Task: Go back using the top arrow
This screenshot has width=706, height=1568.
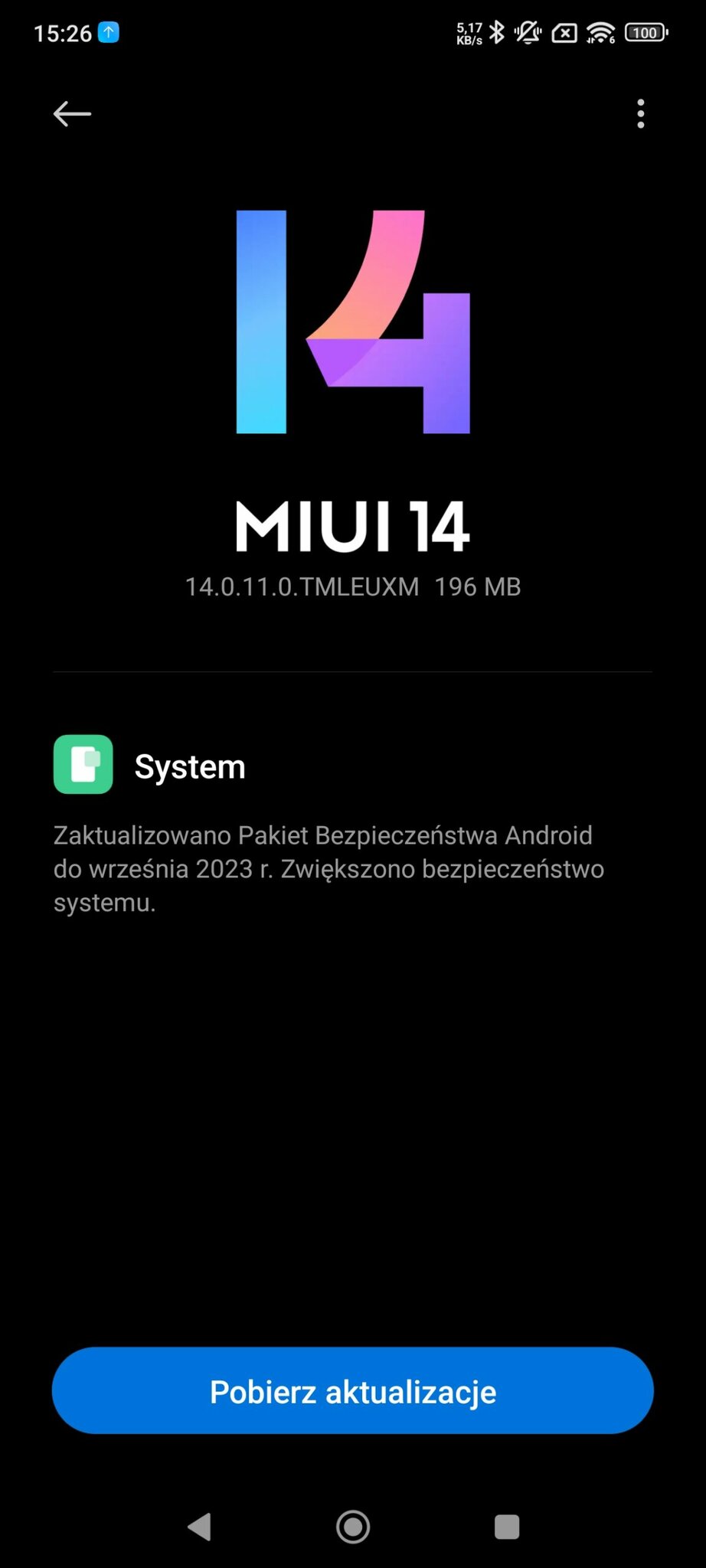Action: [x=72, y=114]
